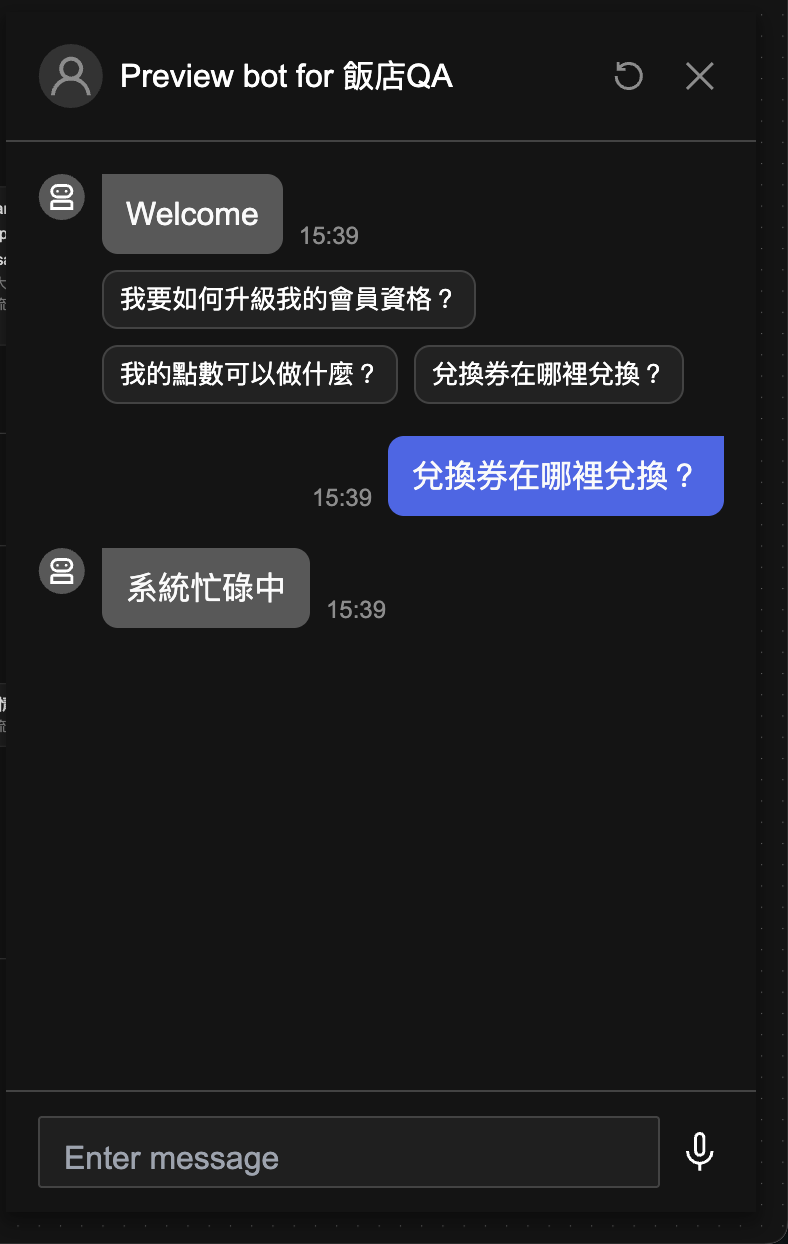Select the 我要如何升級我的會員資格？ suggestion chip
This screenshot has height=1244, width=788.
pos(288,299)
